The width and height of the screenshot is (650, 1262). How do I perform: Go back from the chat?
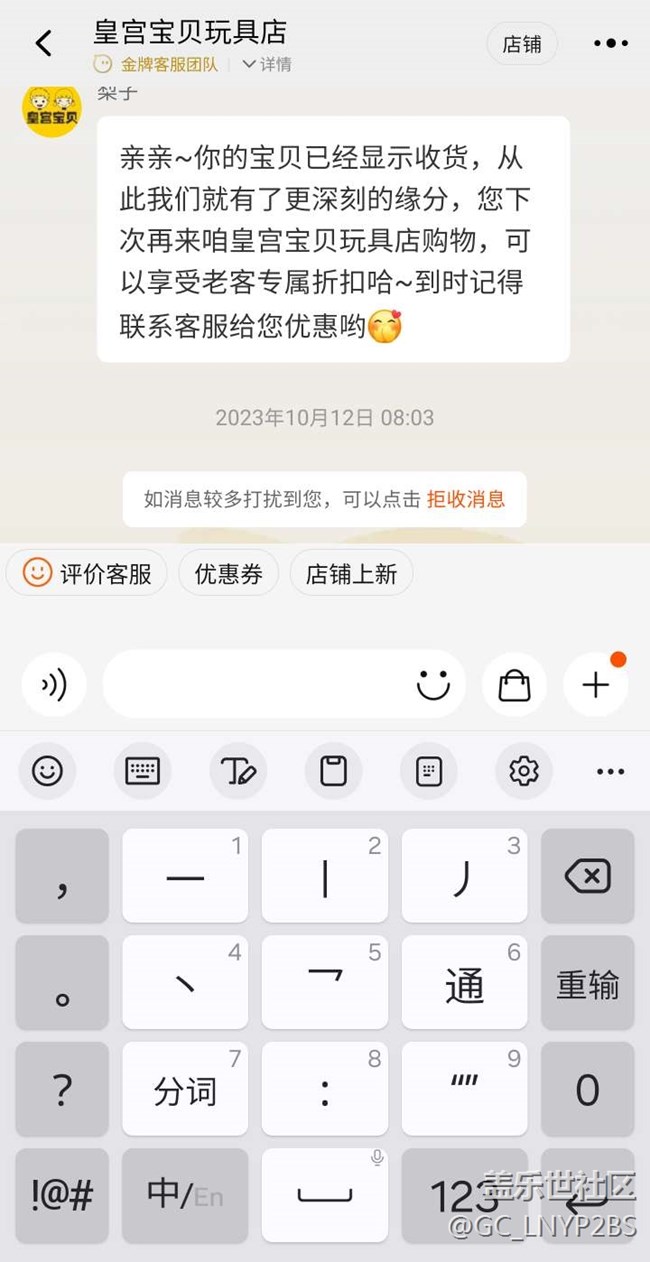click(x=43, y=43)
